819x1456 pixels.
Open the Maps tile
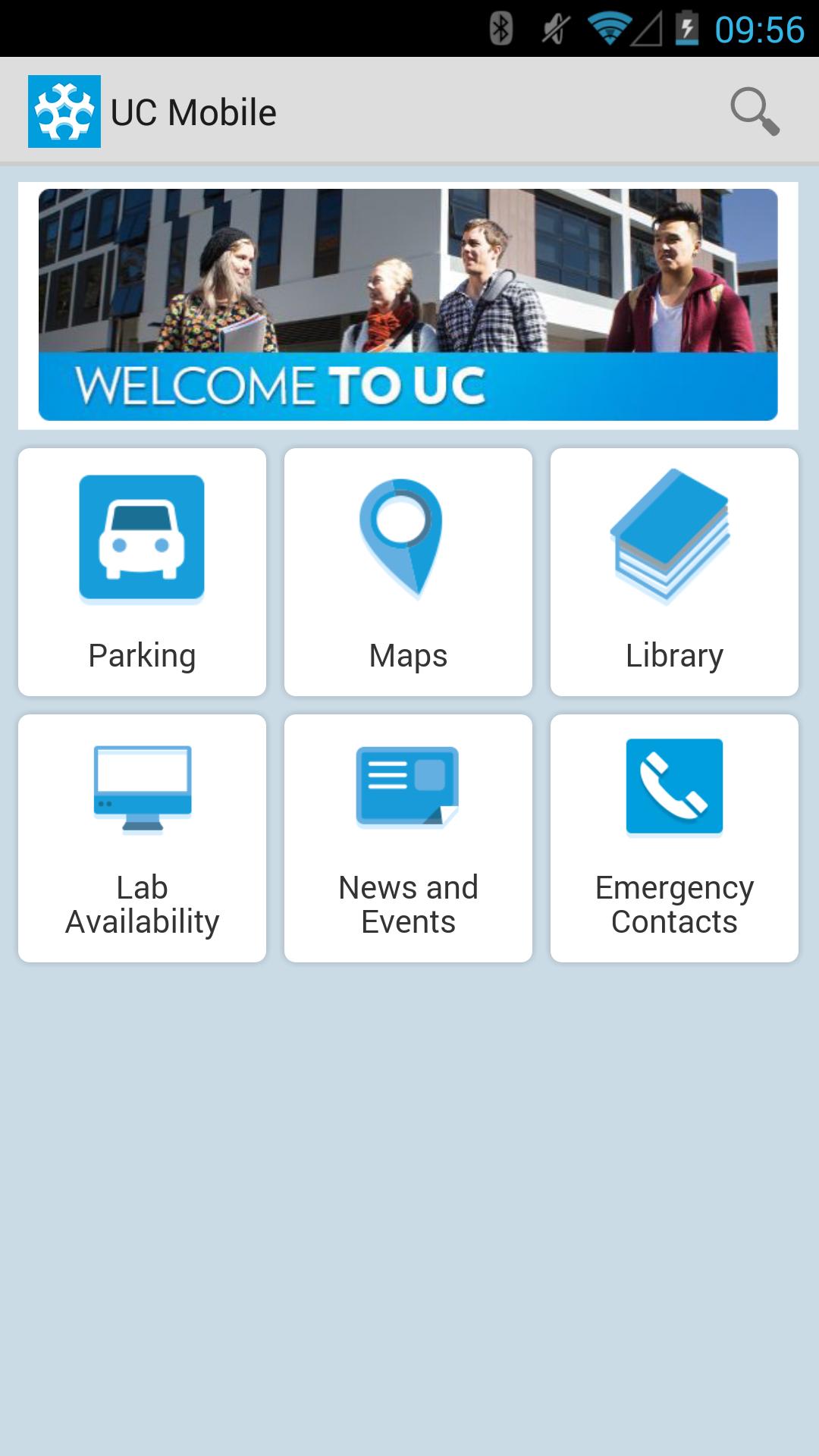coord(408,573)
